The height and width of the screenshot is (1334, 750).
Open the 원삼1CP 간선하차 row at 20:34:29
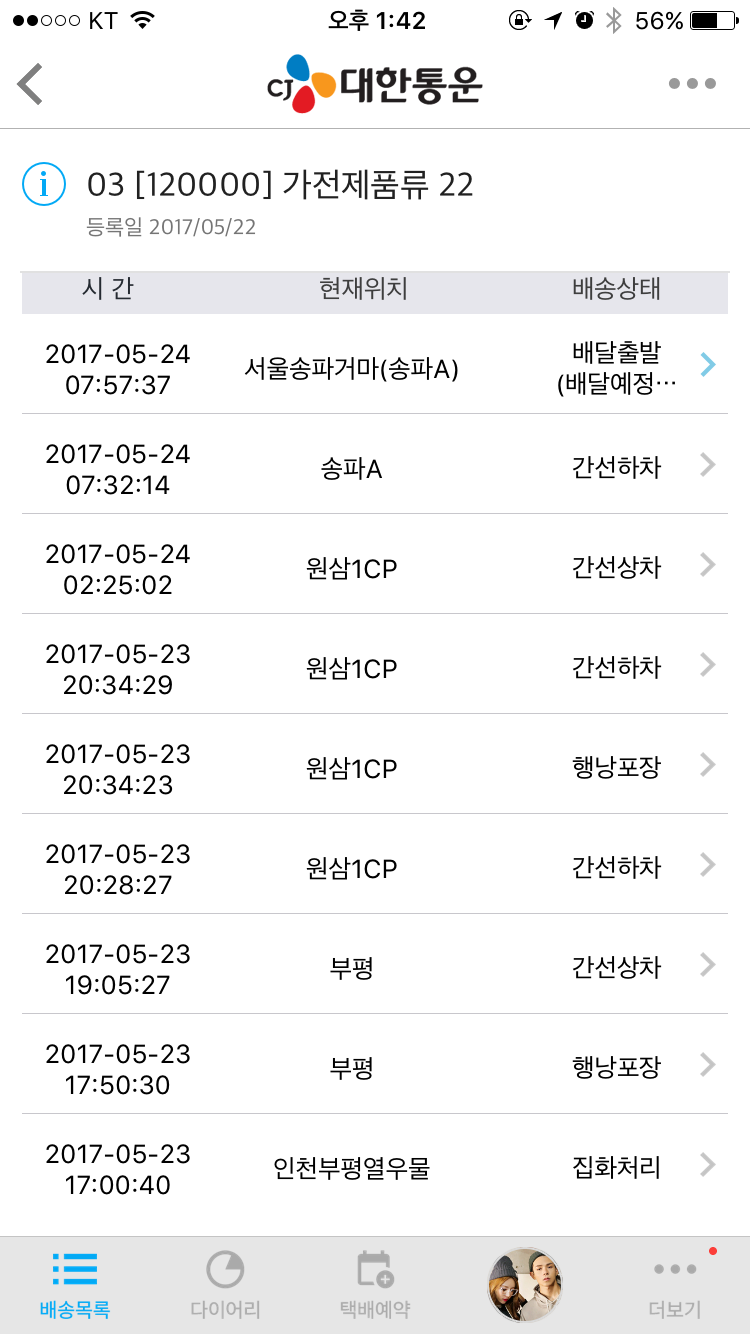point(375,664)
